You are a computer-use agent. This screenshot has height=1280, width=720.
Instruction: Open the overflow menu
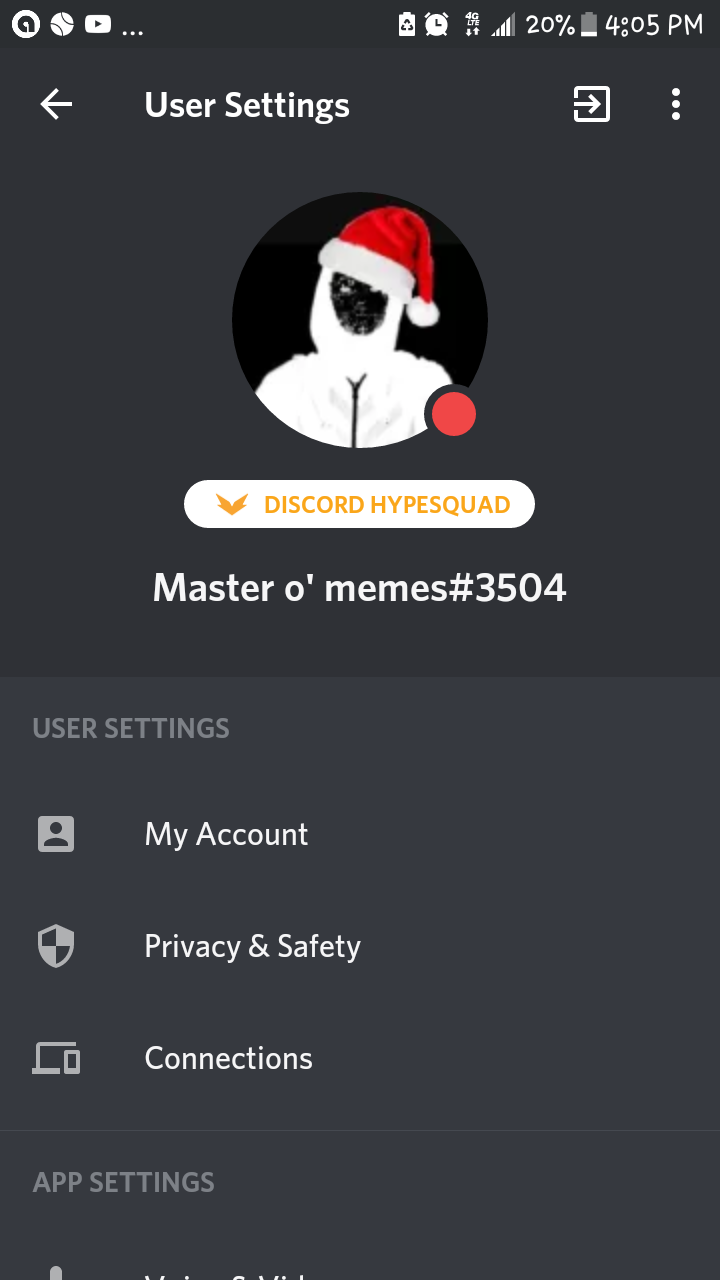tap(676, 105)
